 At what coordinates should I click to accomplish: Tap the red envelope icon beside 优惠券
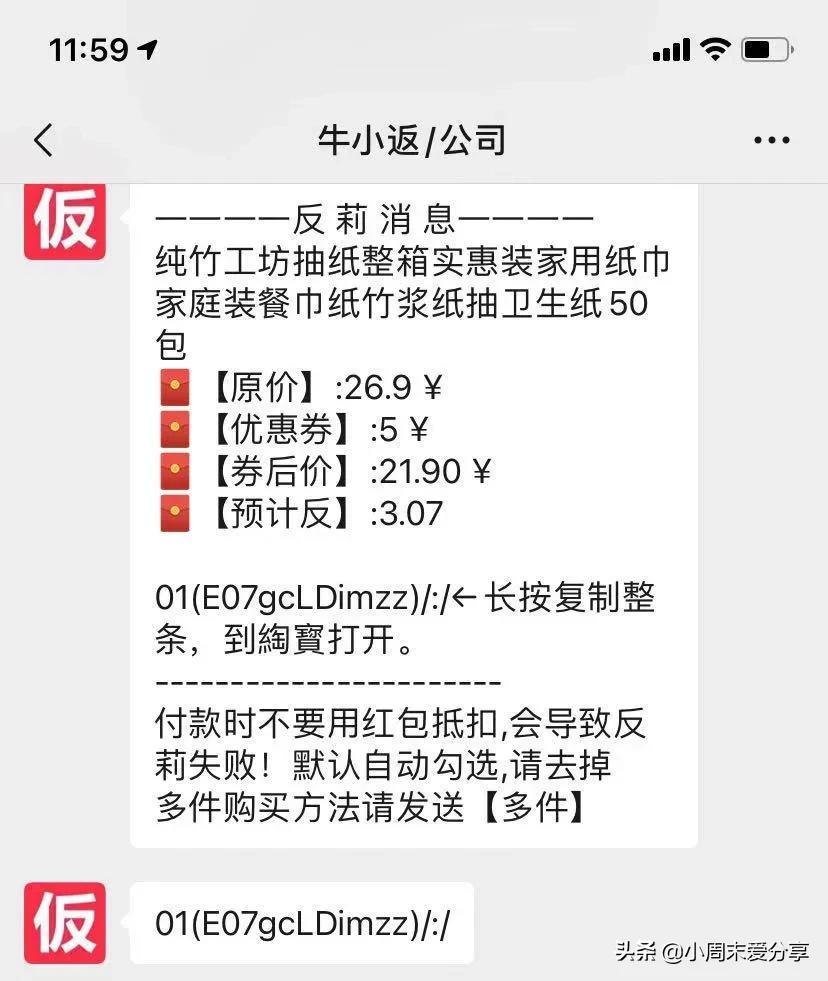[x=175, y=429]
